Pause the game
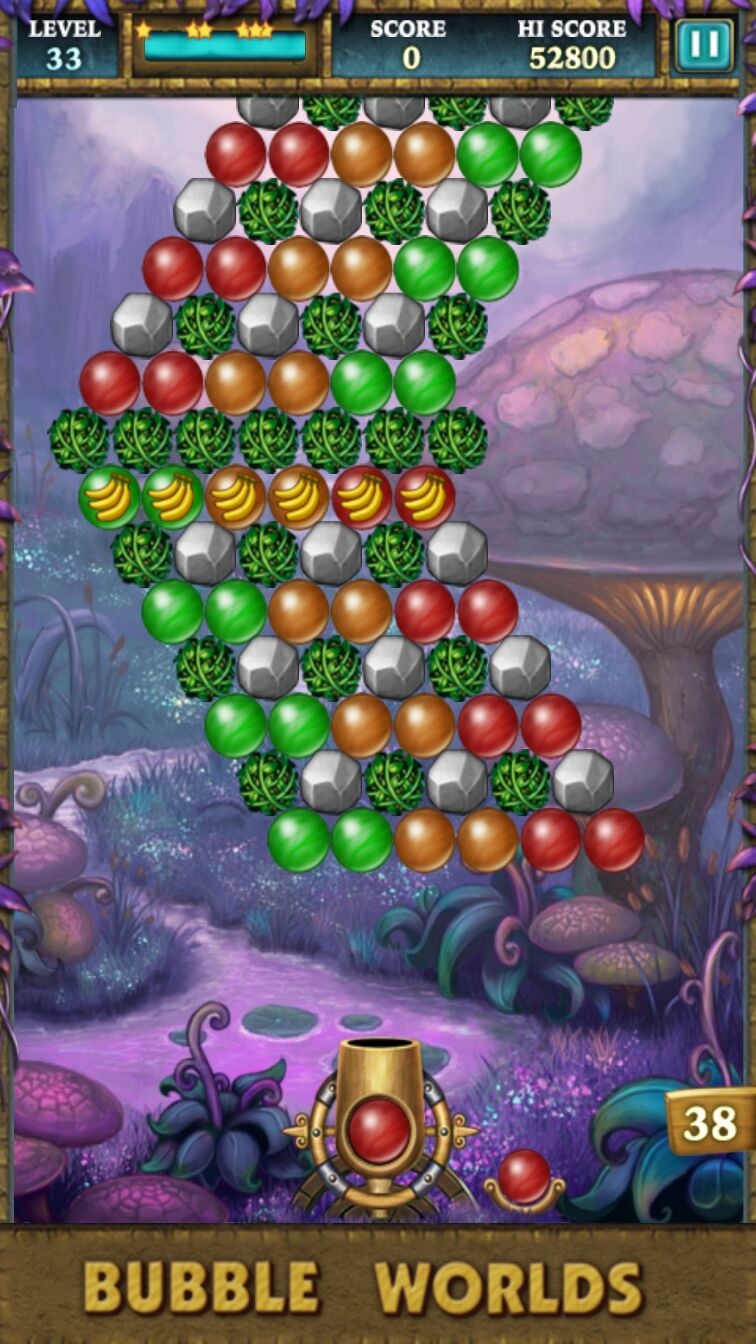 point(704,46)
